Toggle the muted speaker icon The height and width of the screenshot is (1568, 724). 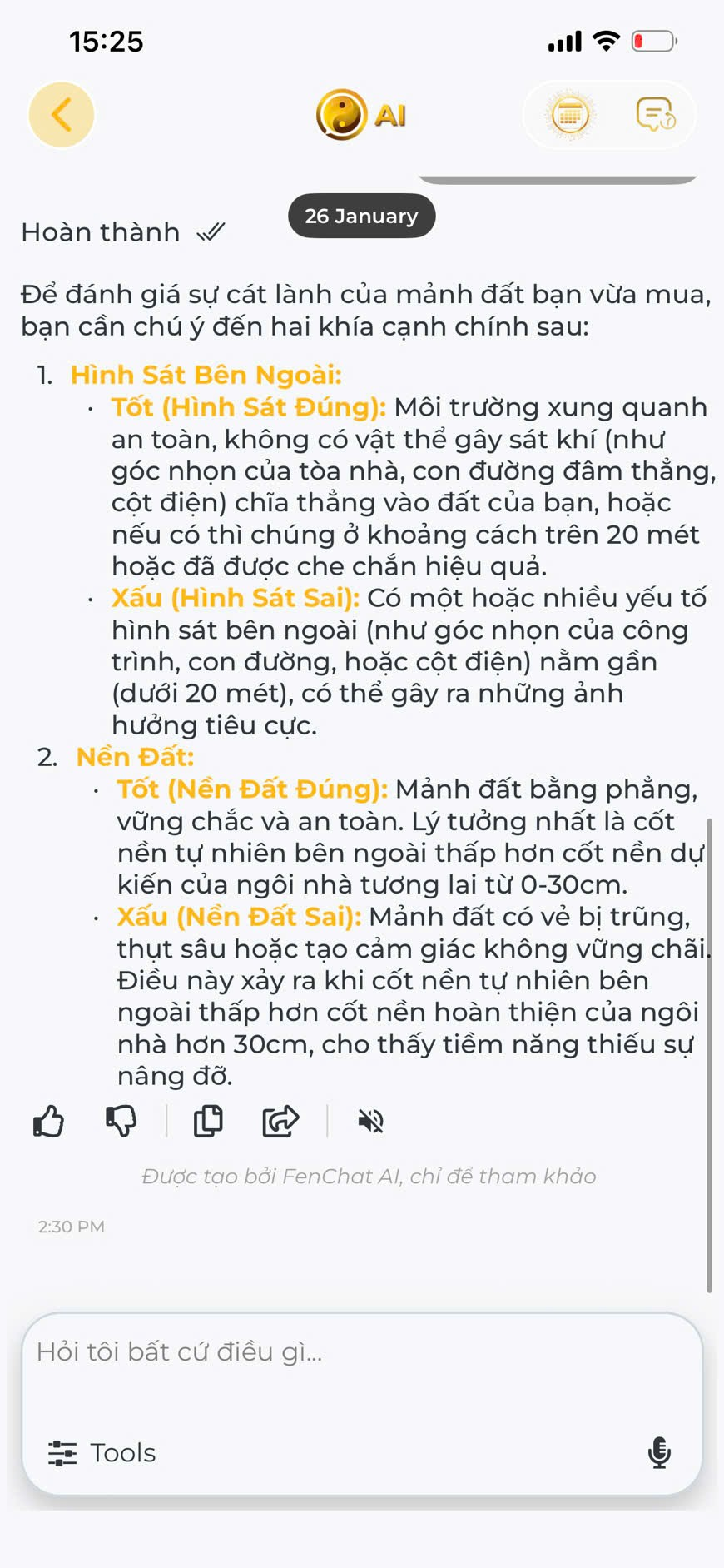click(370, 1121)
